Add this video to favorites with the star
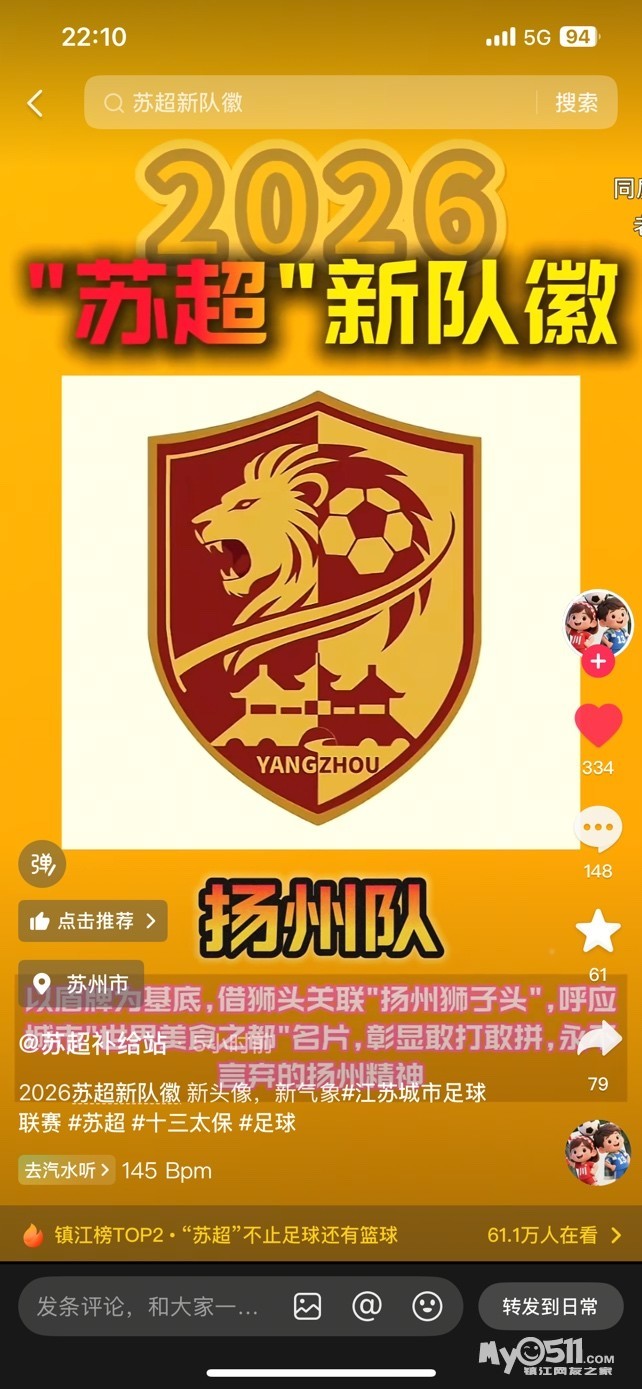The height and width of the screenshot is (1389, 642). pos(598,932)
